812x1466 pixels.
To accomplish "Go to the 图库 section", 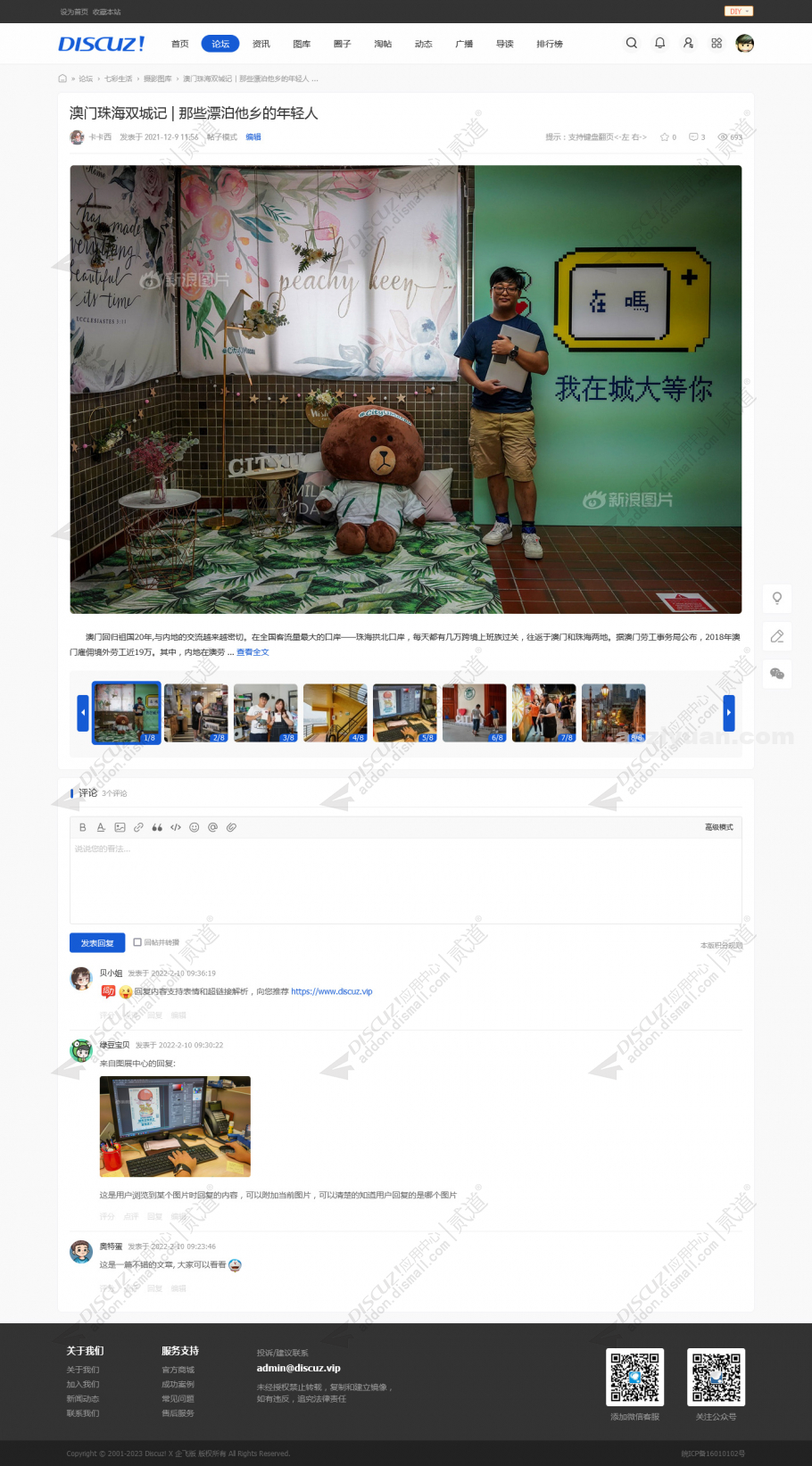I will tap(302, 44).
